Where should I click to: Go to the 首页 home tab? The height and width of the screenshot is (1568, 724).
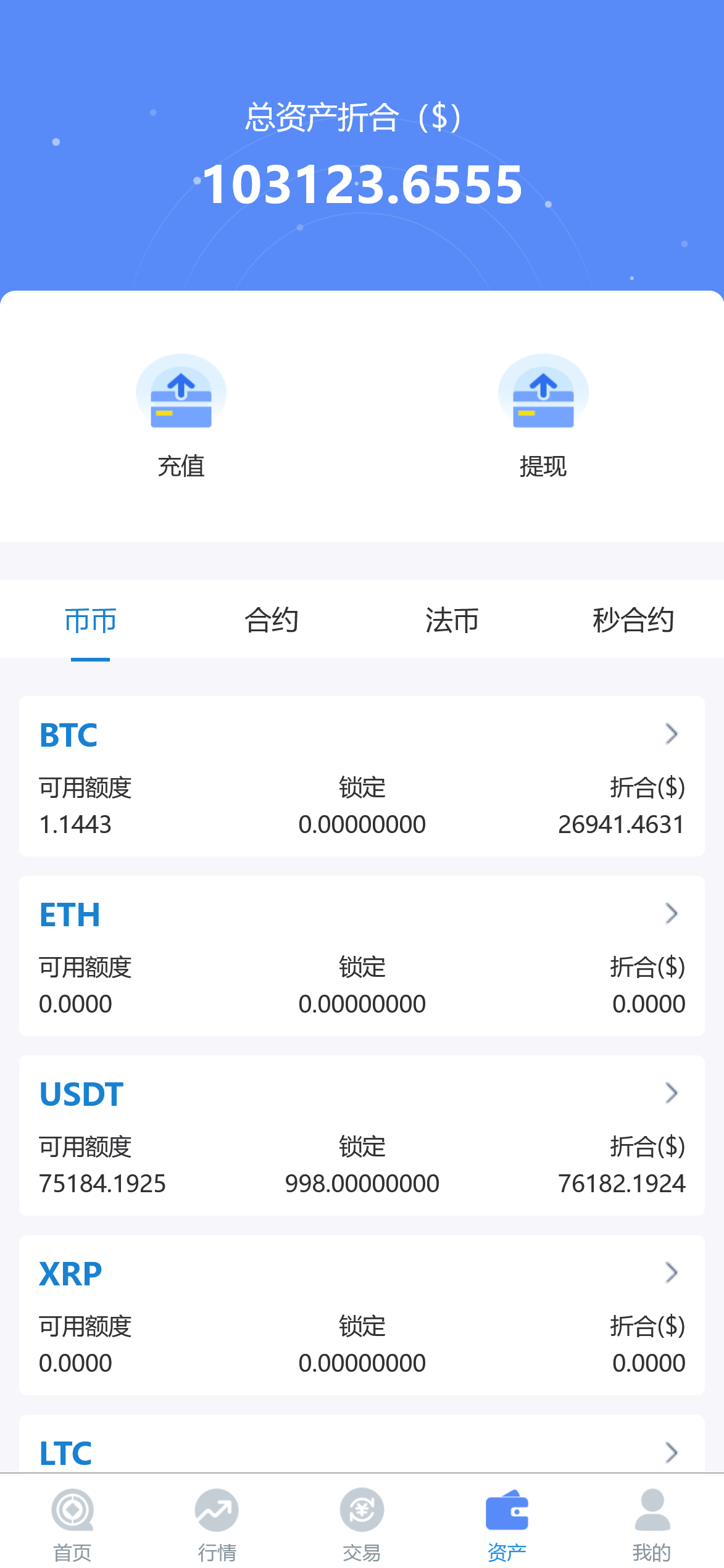72,1523
